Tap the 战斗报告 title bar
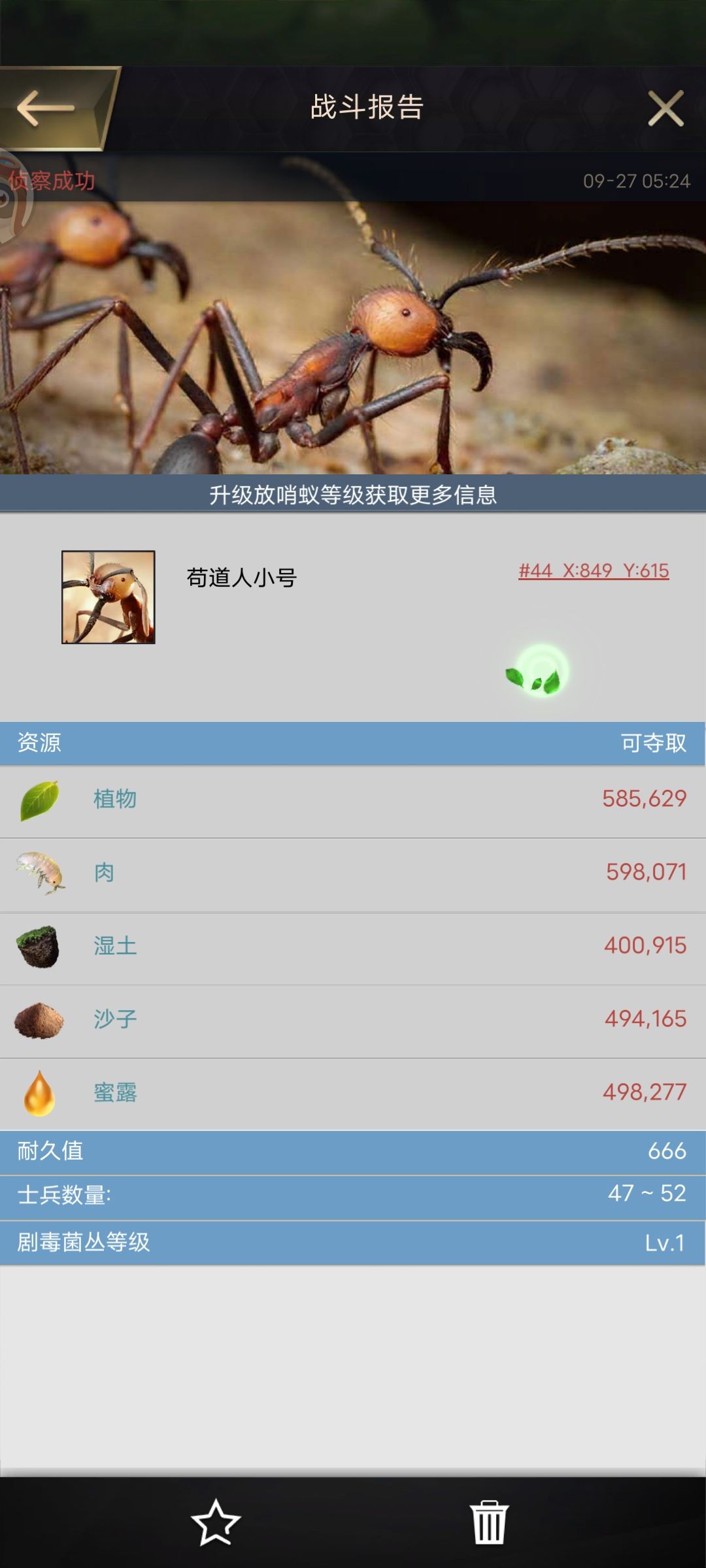 366,110
